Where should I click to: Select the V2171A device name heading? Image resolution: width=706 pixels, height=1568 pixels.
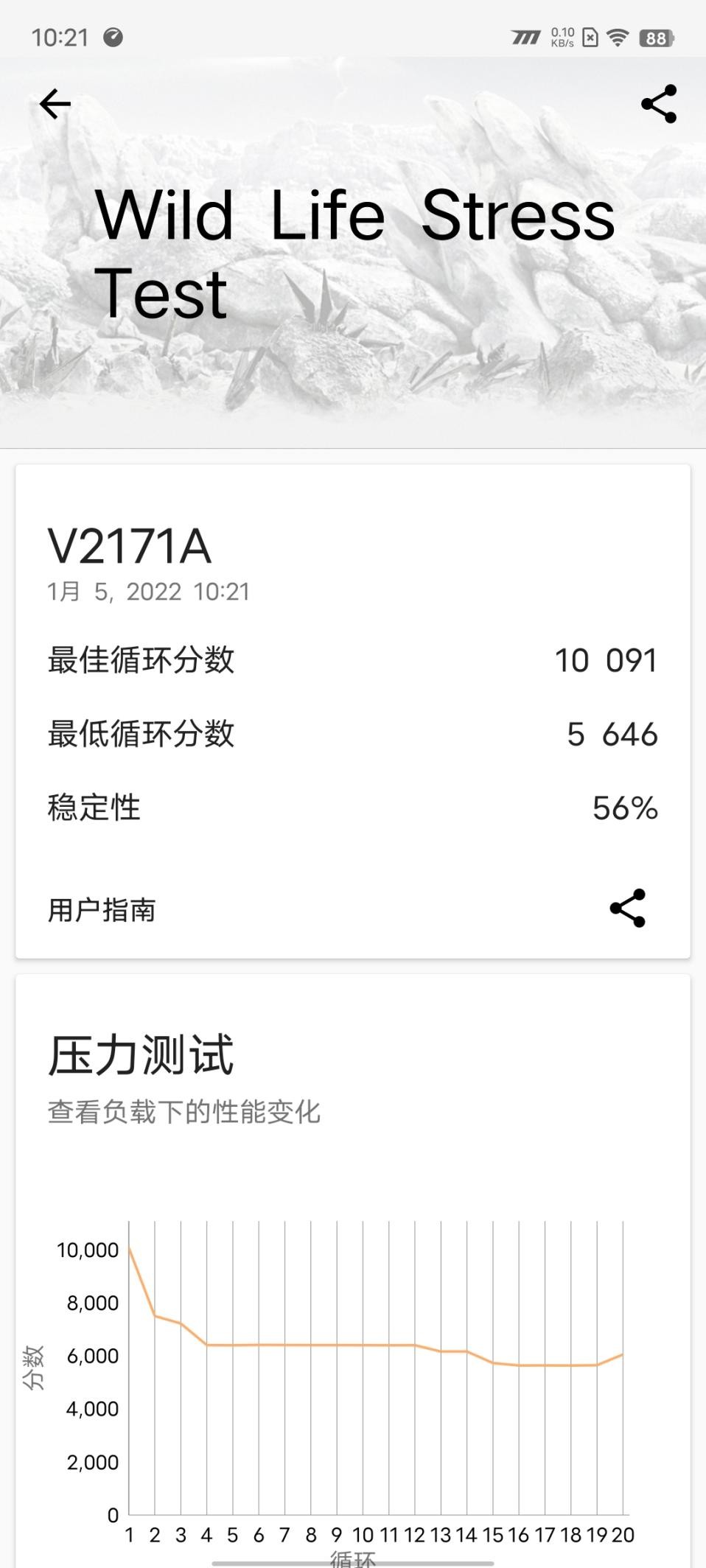(131, 547)
